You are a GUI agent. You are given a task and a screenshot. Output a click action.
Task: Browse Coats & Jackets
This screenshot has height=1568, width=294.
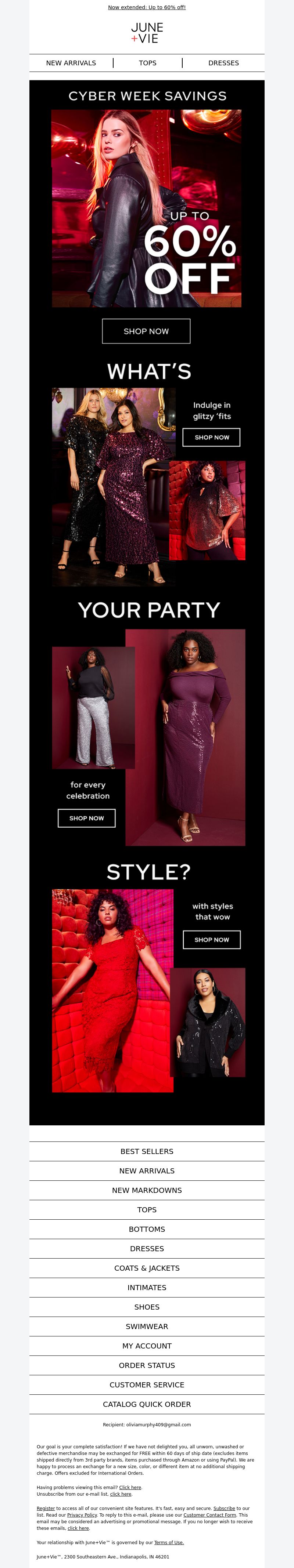(x=147, y=1268)
